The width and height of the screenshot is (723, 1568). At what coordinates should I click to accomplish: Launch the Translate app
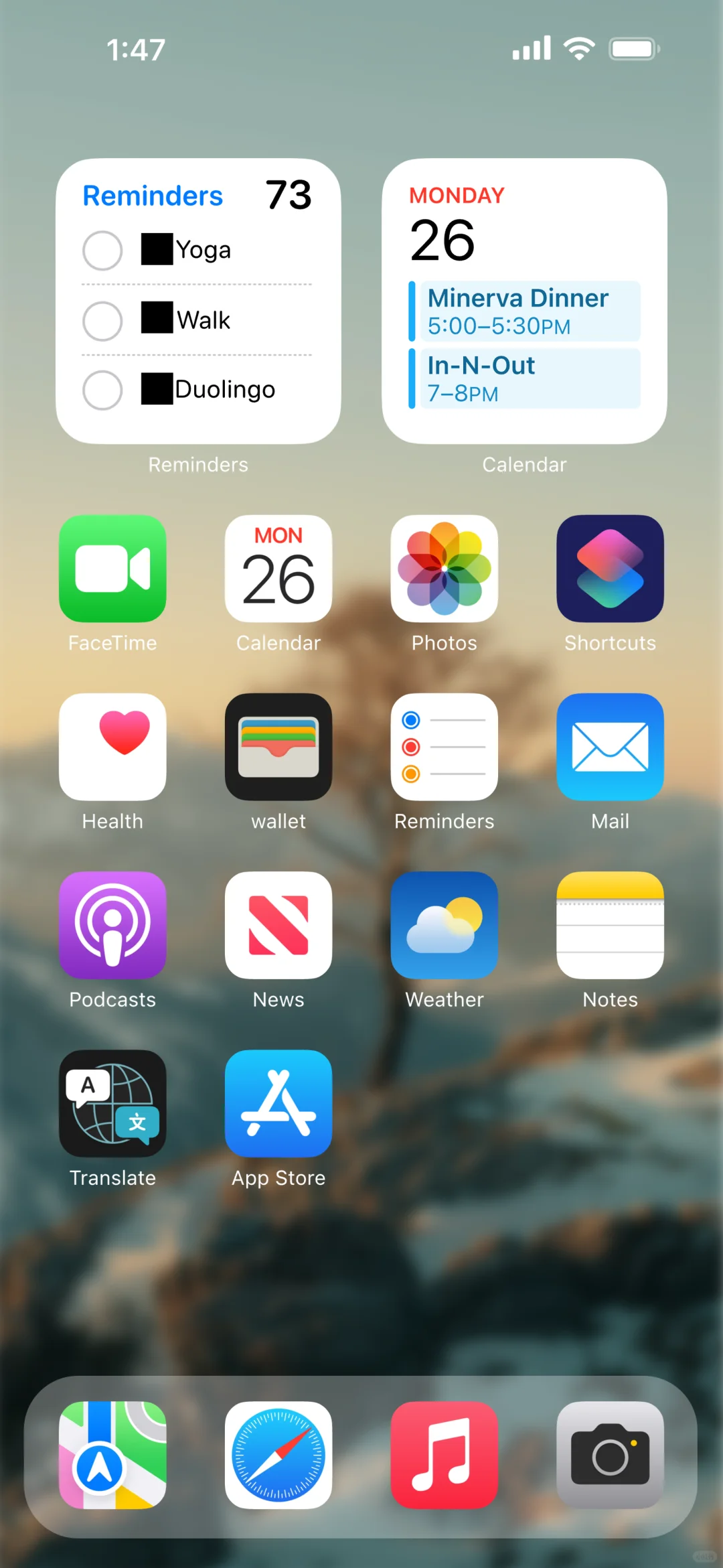[112, 1103]
